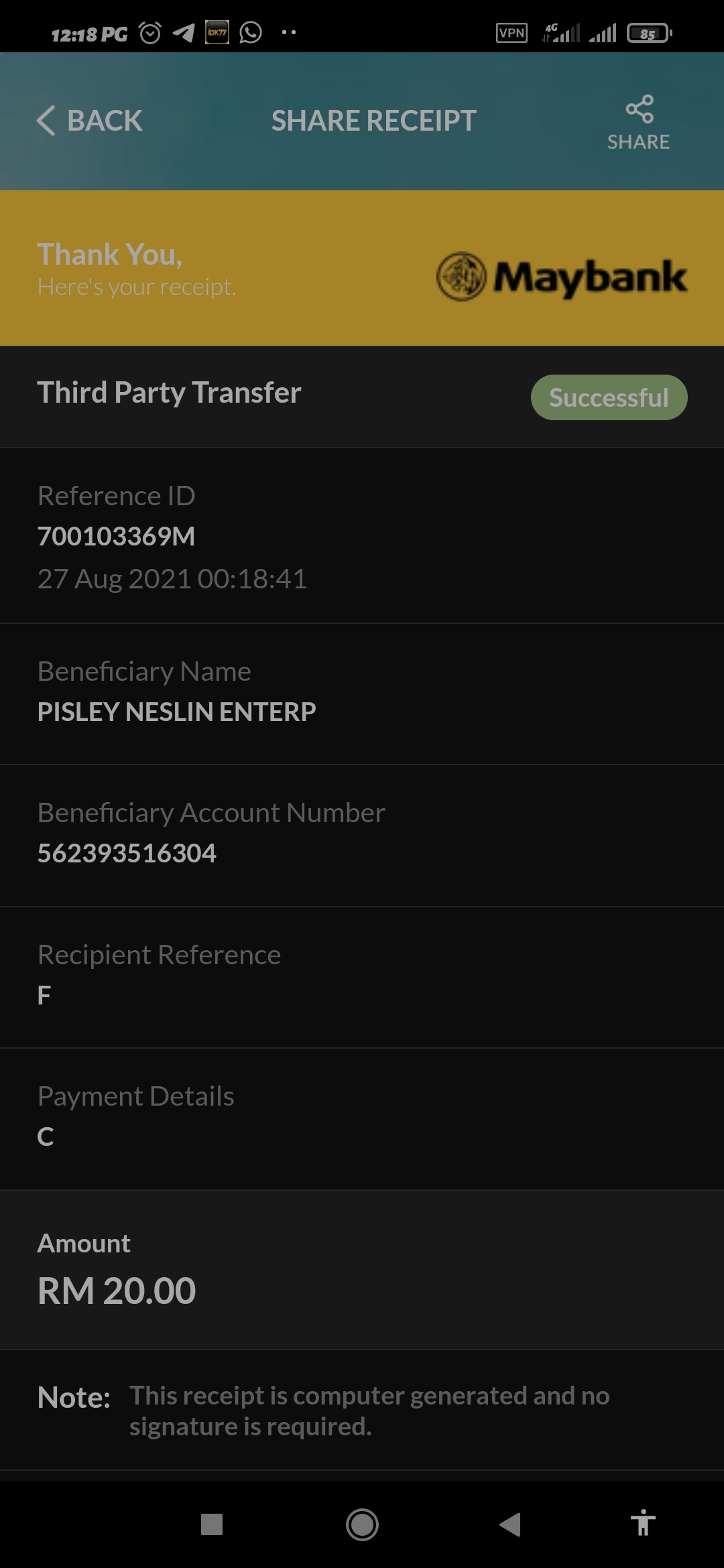Share the Maybank receipt
The height and width of the screenshot is (1568, 724).
click(639, 123)
